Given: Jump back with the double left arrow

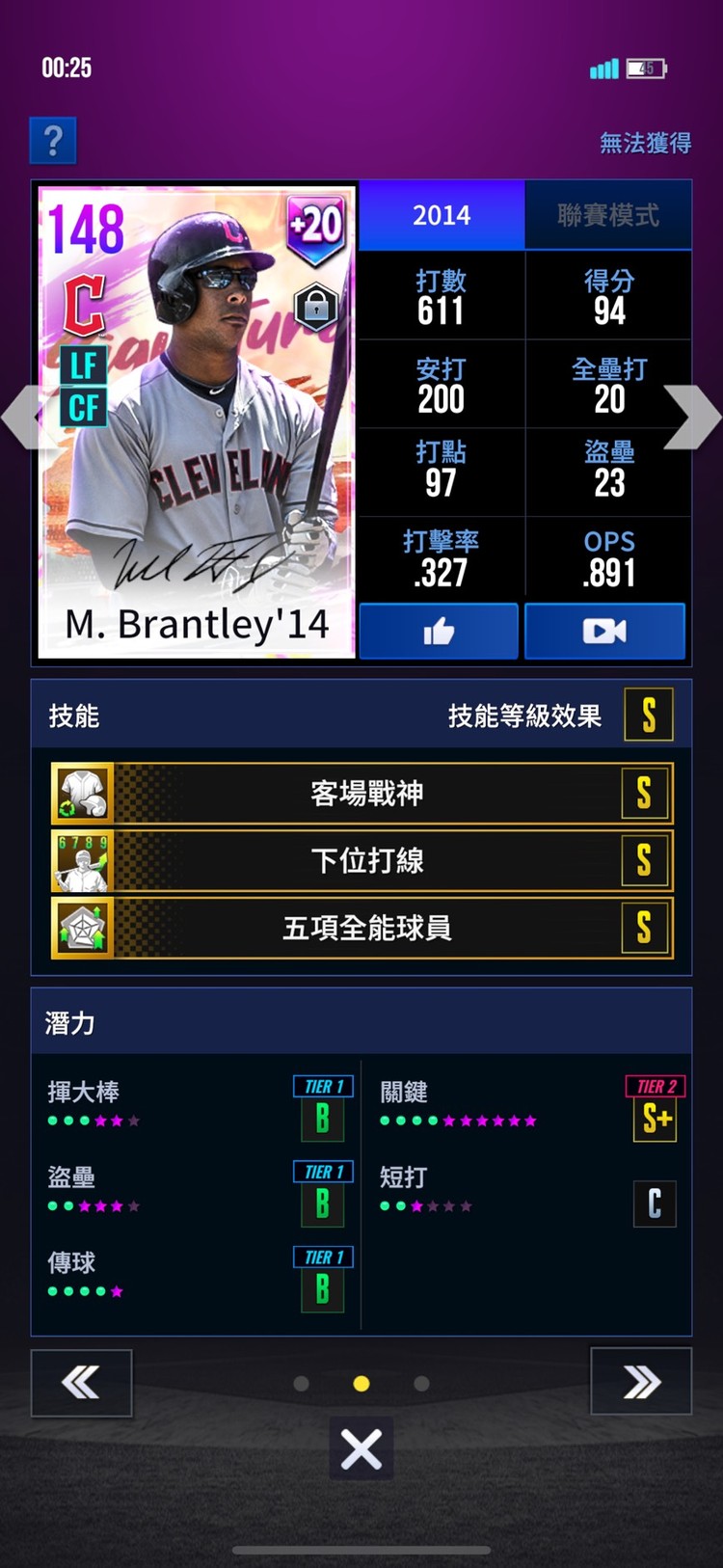Looking at the screenshot, I should (81, 1383).
